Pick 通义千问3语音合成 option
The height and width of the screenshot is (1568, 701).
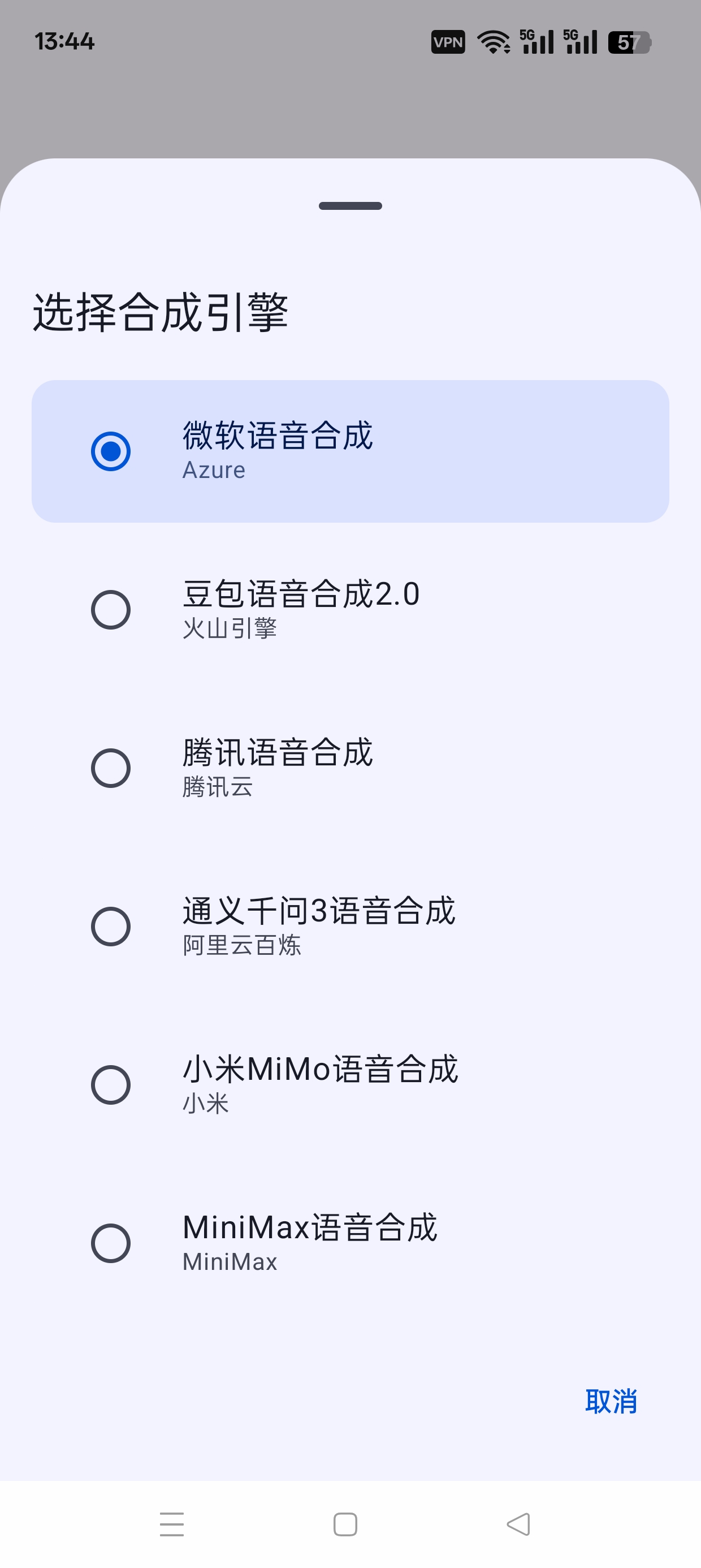tap(350, 926)
